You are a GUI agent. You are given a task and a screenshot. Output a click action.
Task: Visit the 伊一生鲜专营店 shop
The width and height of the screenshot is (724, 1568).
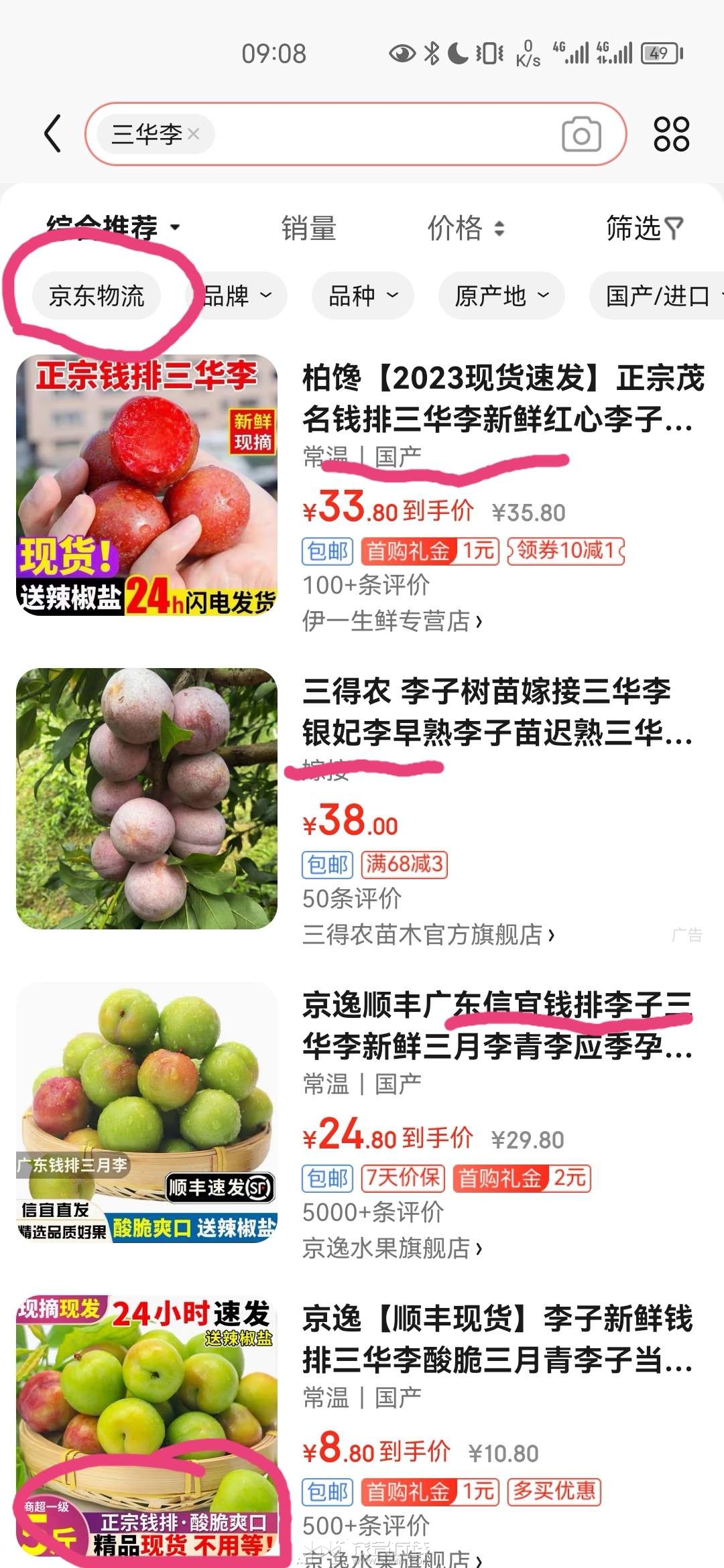pos(392,621)
